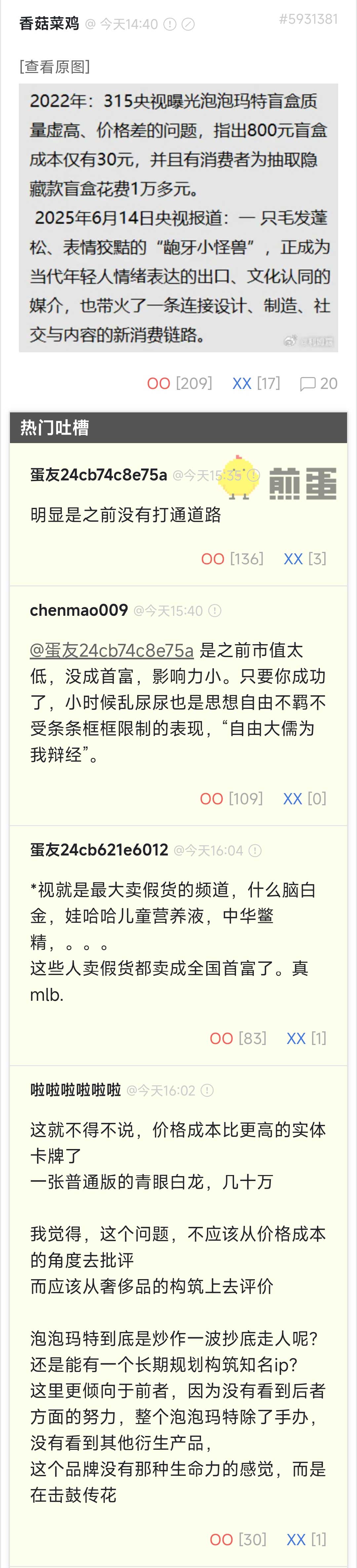Tap the report icon beside 蛋友24cb621e6012's timestamp

255,850
